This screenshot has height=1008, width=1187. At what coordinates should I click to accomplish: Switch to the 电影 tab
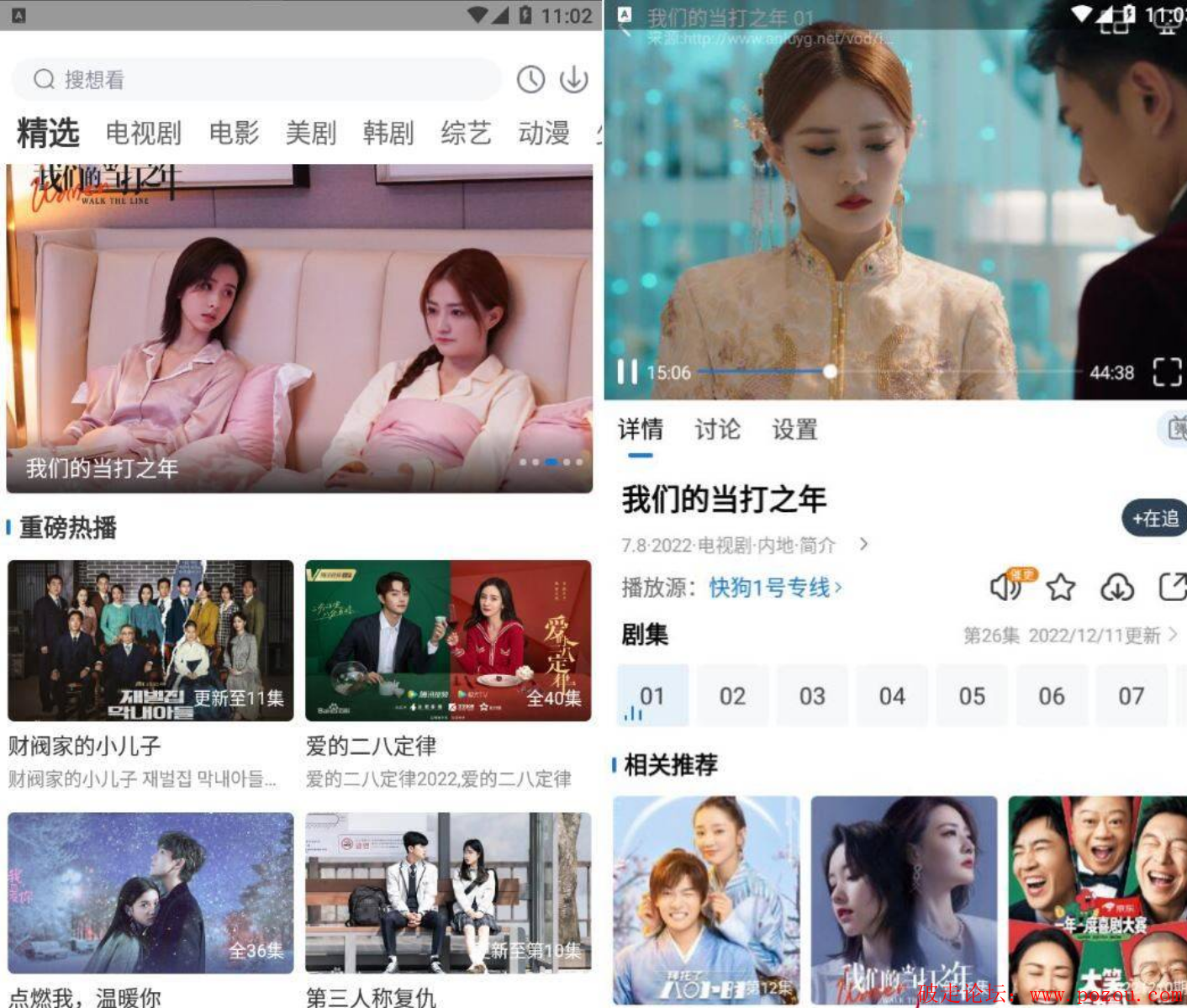point(234,133)
